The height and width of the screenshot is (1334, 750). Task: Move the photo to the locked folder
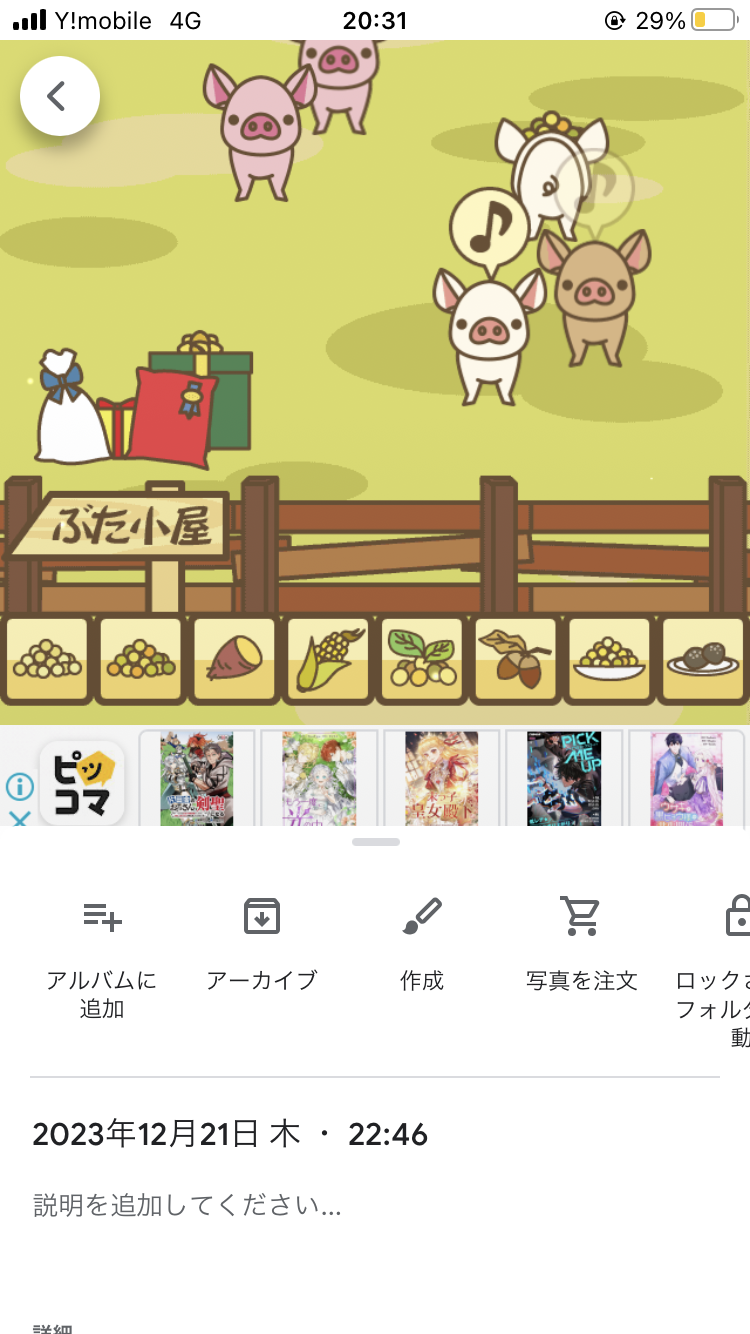click(x=730, y=950)
